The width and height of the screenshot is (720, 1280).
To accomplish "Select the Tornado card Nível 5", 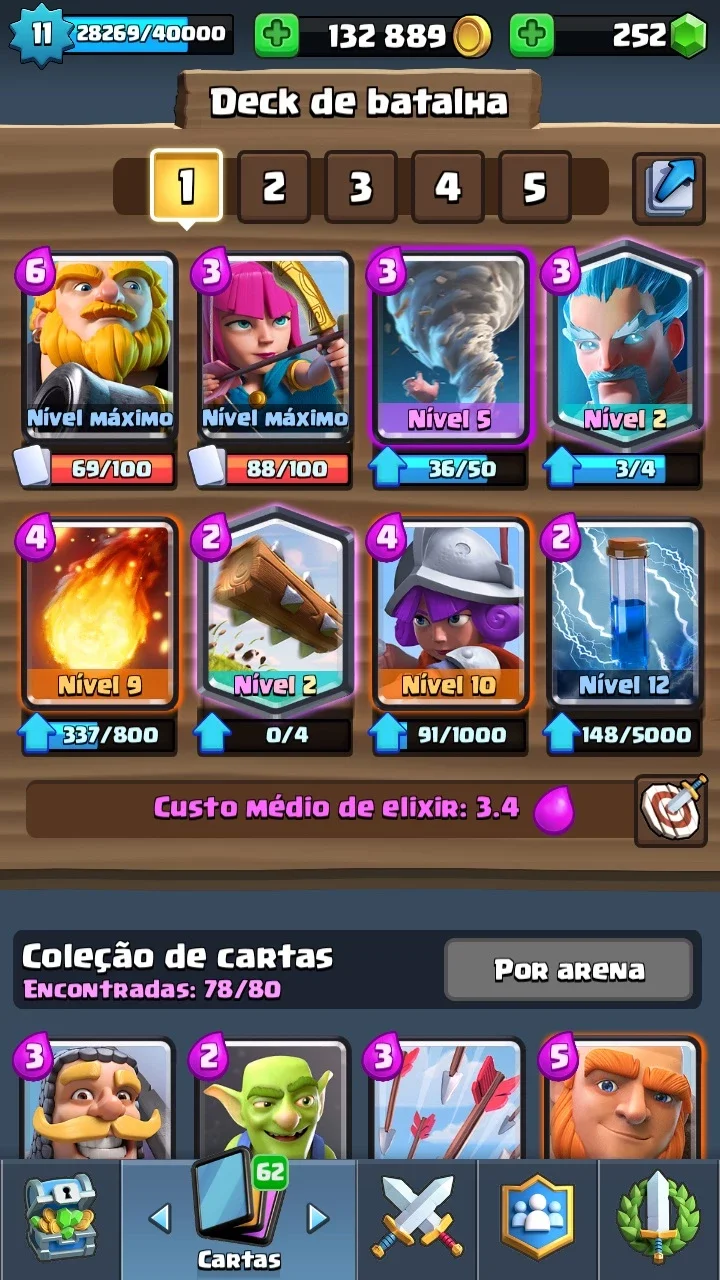I will pos(449,345).
